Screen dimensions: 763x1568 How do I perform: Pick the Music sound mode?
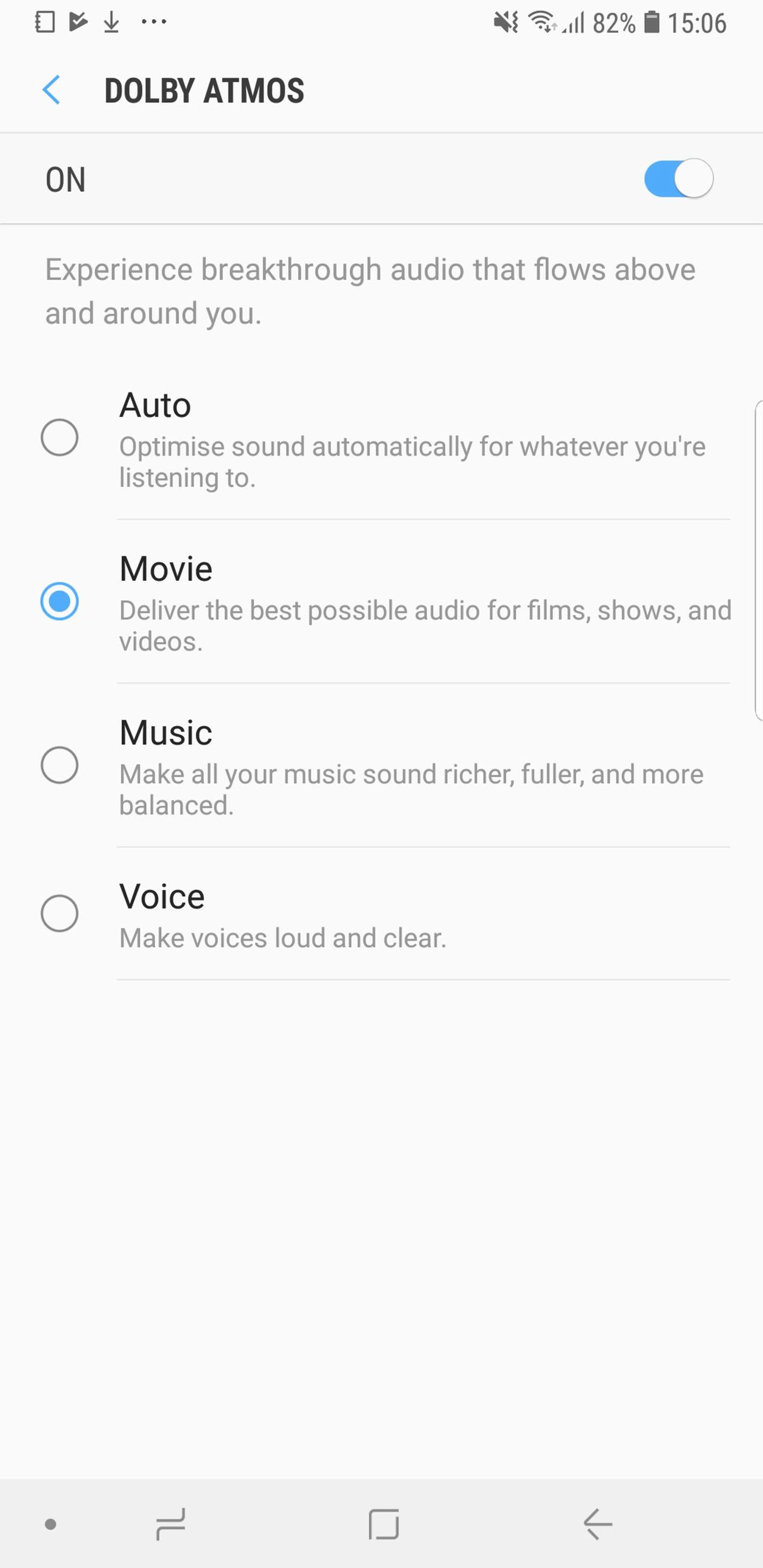pos(60,765)
